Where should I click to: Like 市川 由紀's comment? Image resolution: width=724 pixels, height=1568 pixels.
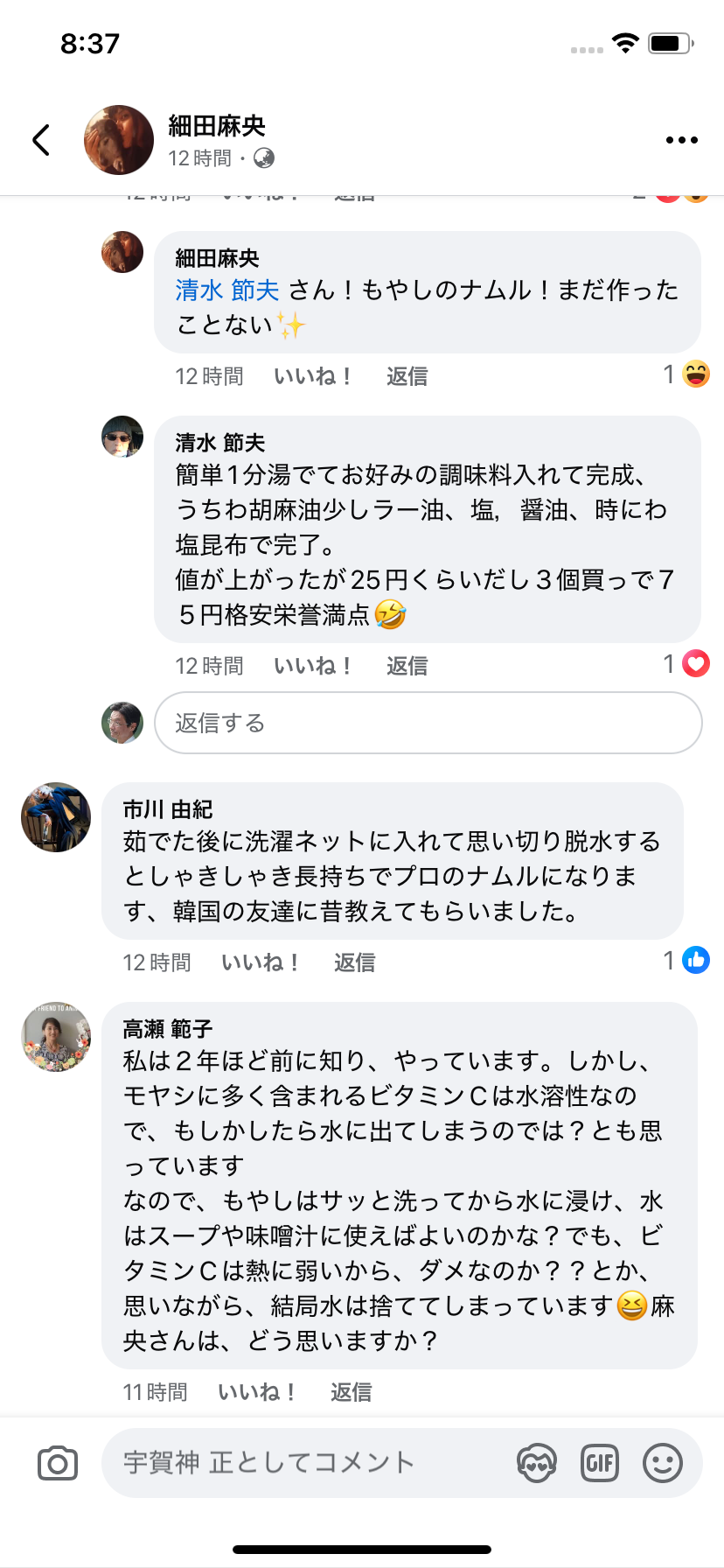(x=260, y=962)
